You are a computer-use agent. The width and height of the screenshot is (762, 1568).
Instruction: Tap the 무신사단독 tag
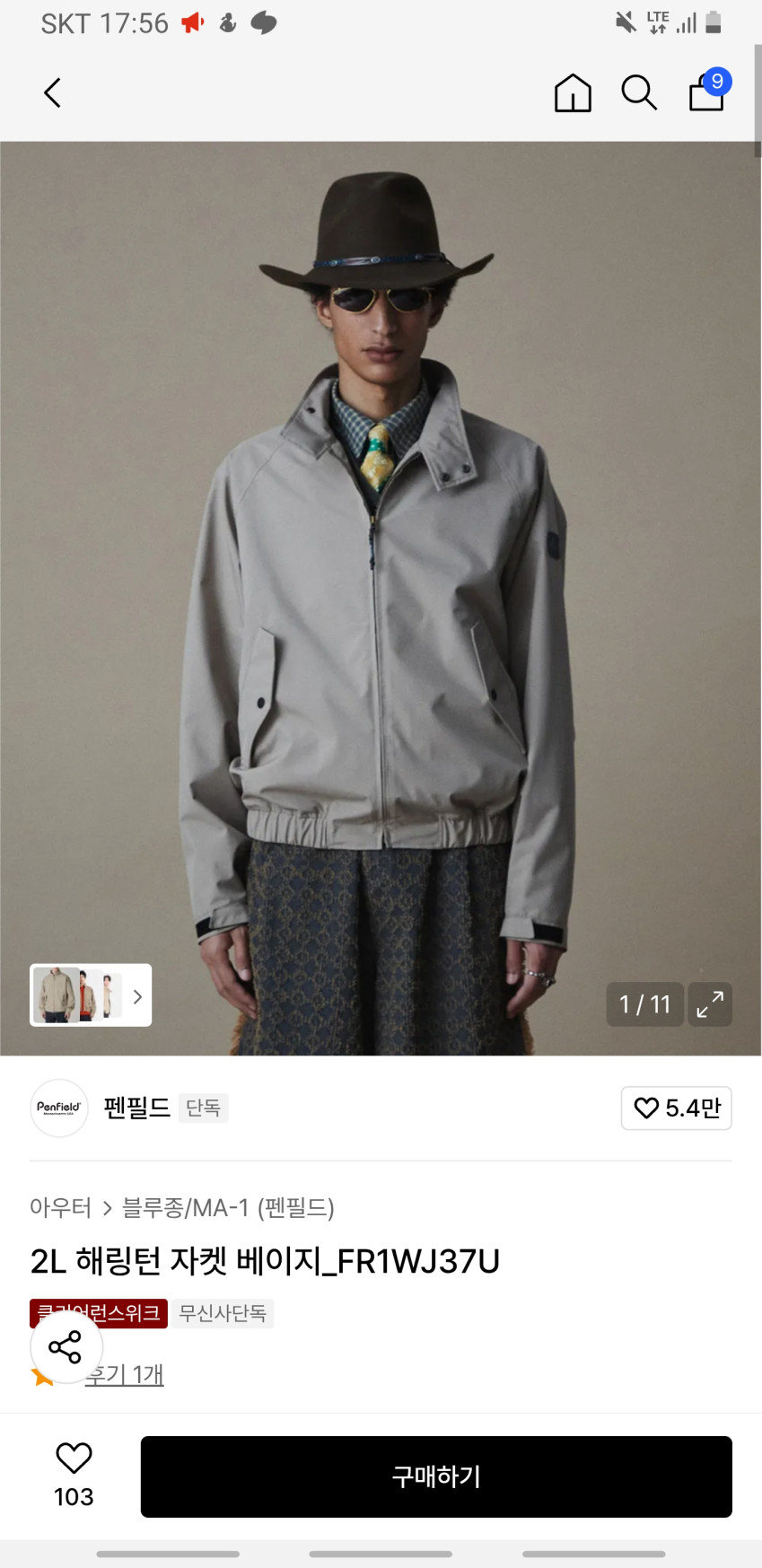coord(223,1313)
